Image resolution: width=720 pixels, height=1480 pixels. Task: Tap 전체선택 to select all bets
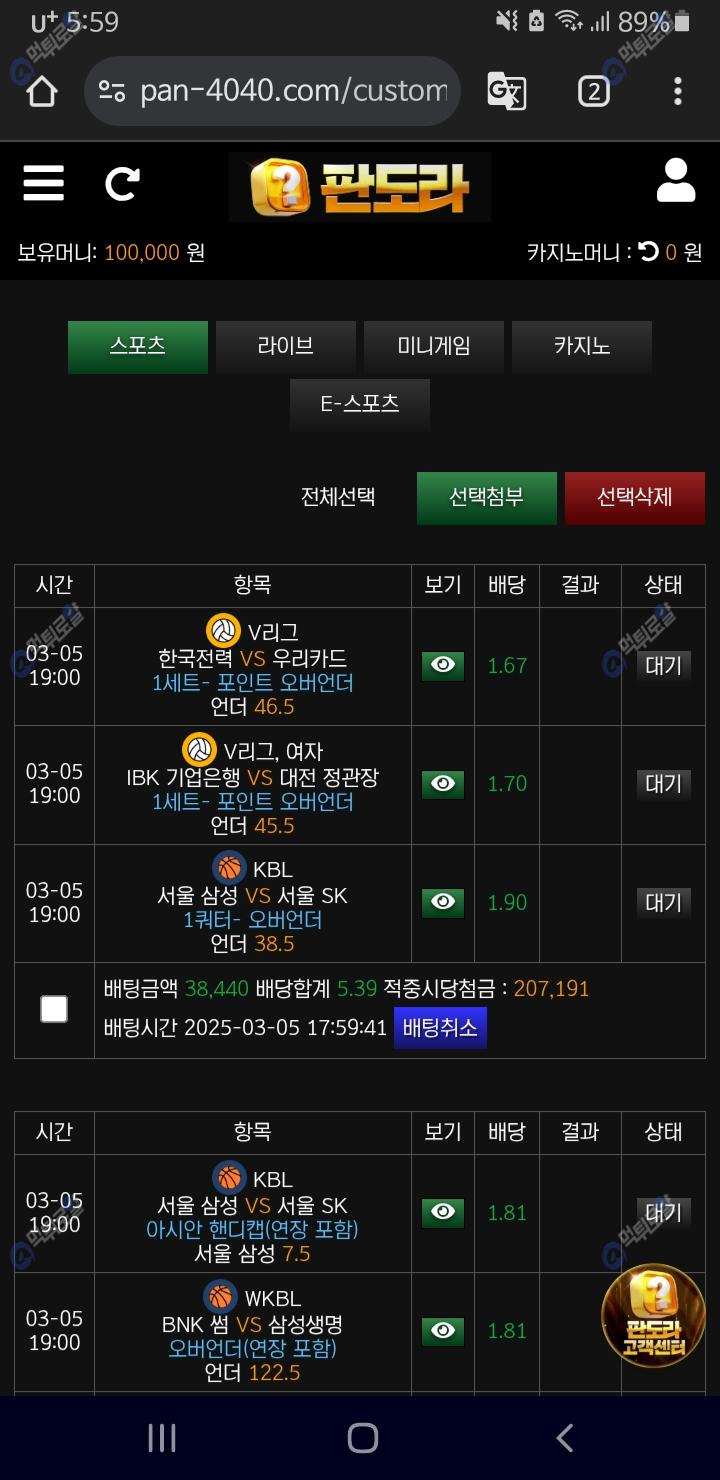338,497
